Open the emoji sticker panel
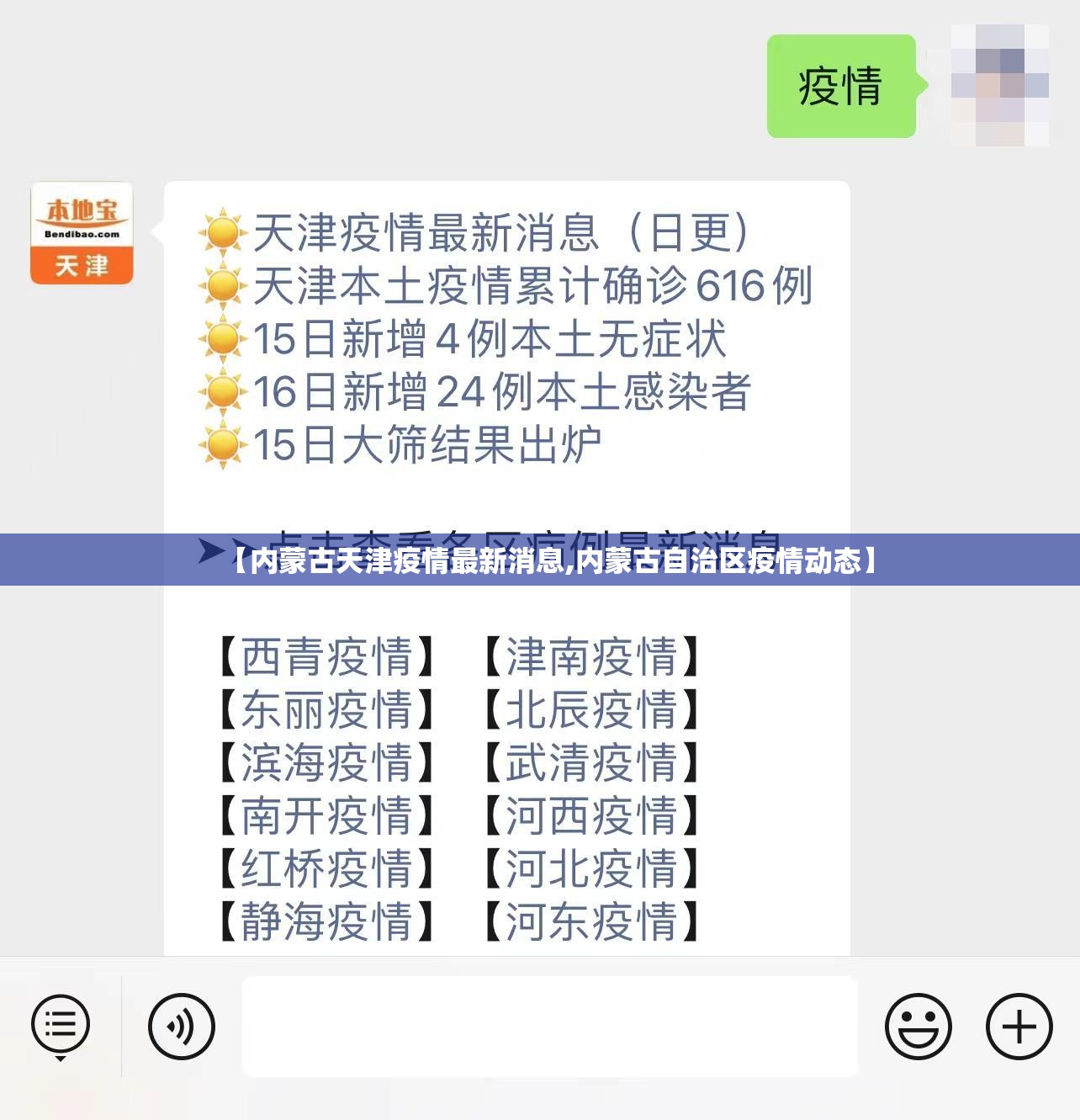 point(918,1026)
